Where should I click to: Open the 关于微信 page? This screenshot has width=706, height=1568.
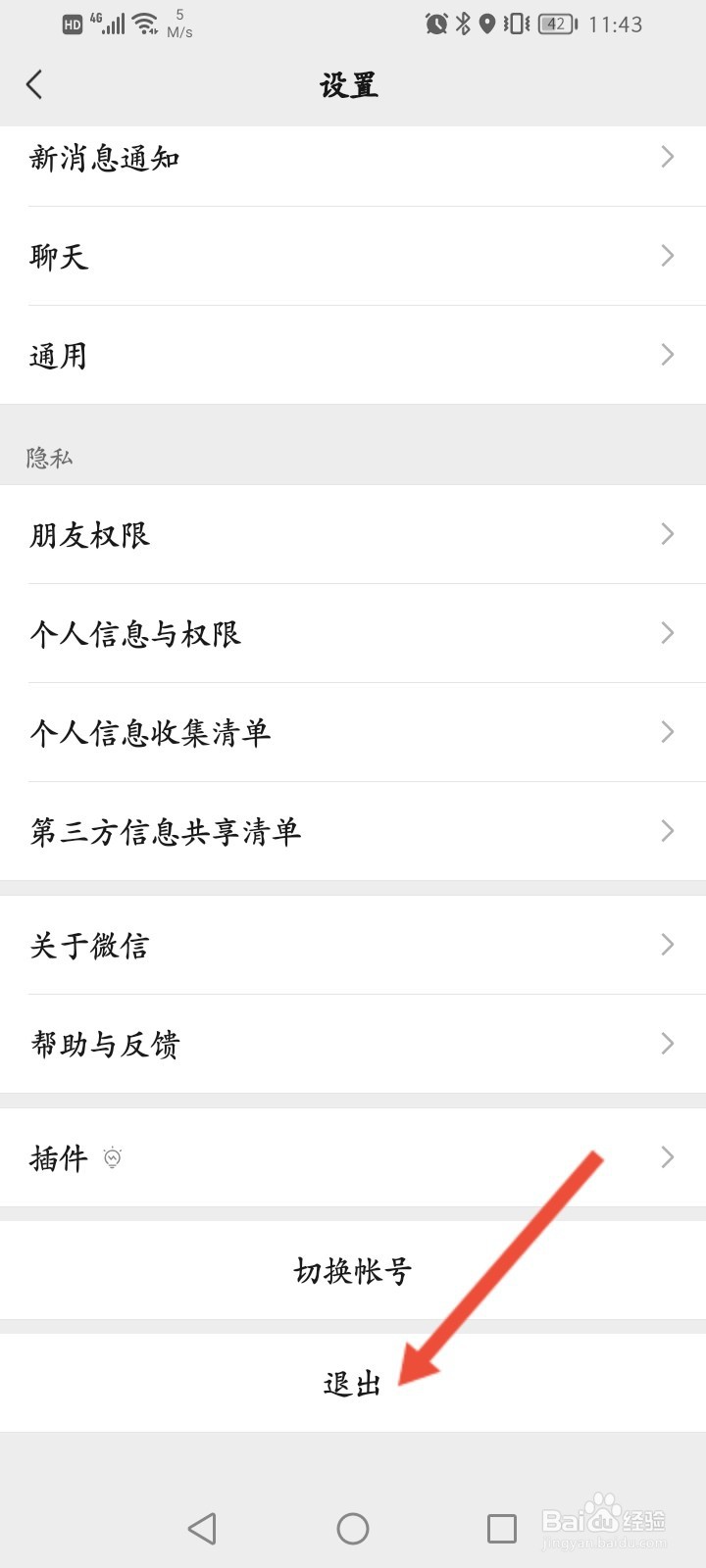tap(353, 945)
